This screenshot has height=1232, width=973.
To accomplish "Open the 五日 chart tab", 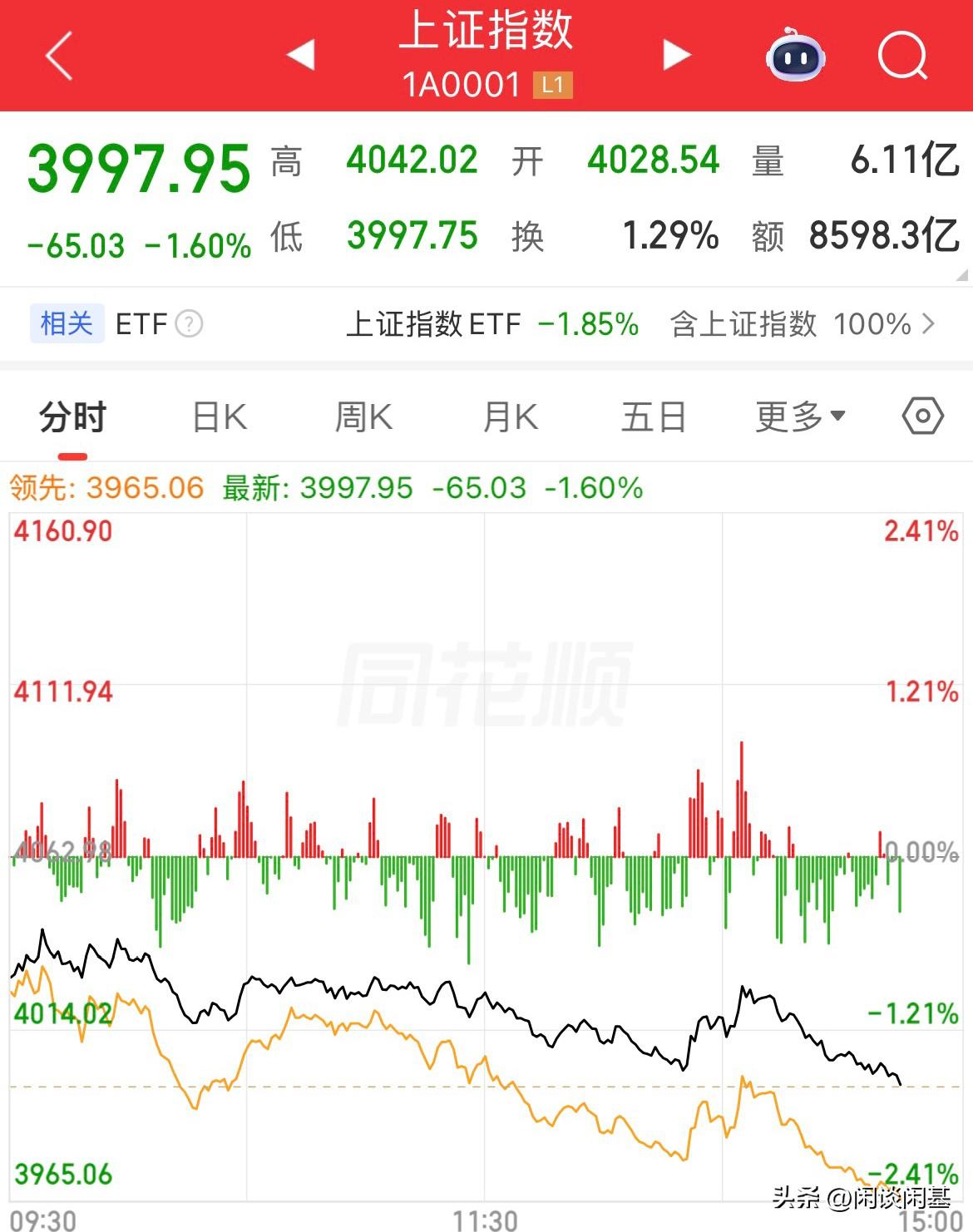I will [x=654, y=416].
